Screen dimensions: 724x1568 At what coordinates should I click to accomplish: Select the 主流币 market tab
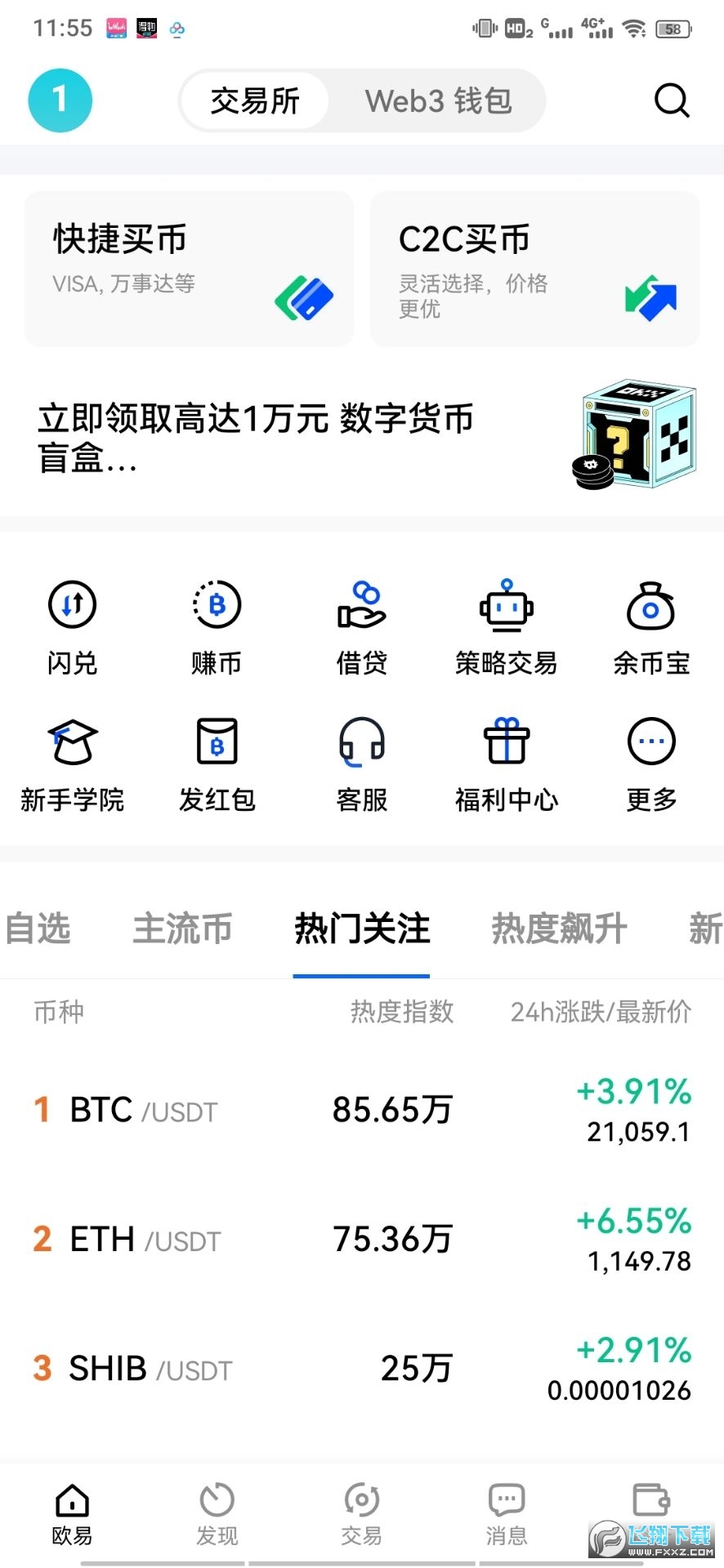click(182, 929)
